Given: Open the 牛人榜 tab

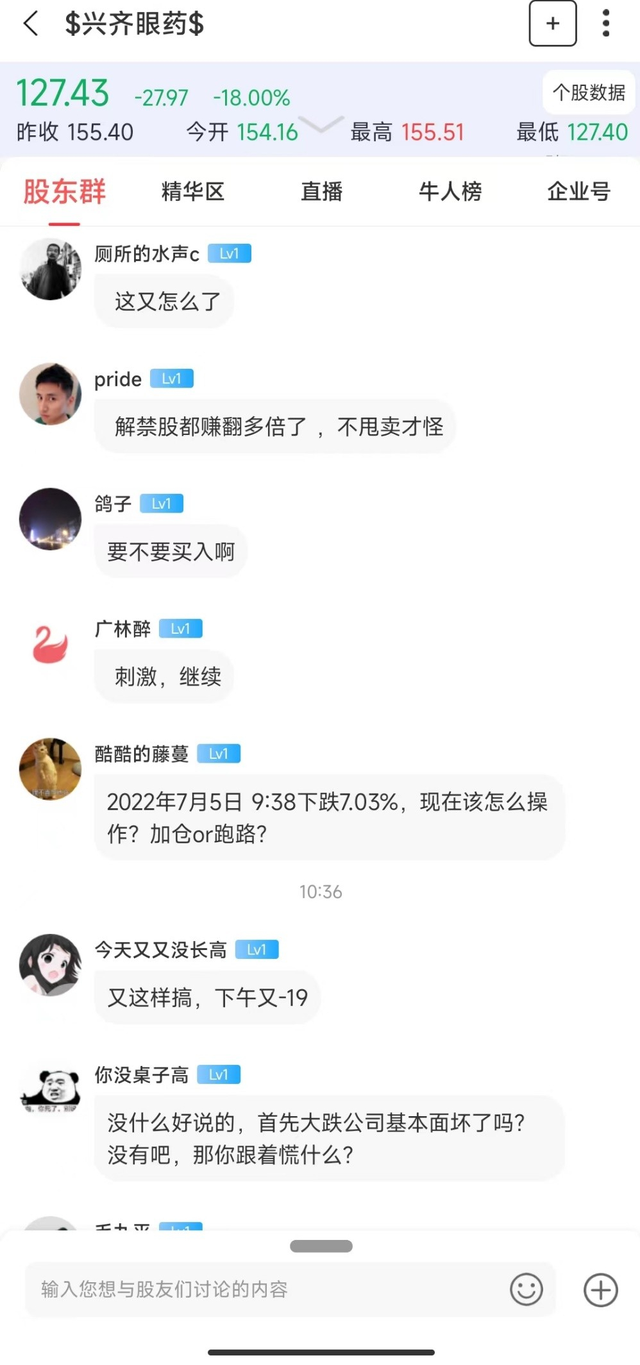Looking at the screenshot, I should click(x=450, y=192).
